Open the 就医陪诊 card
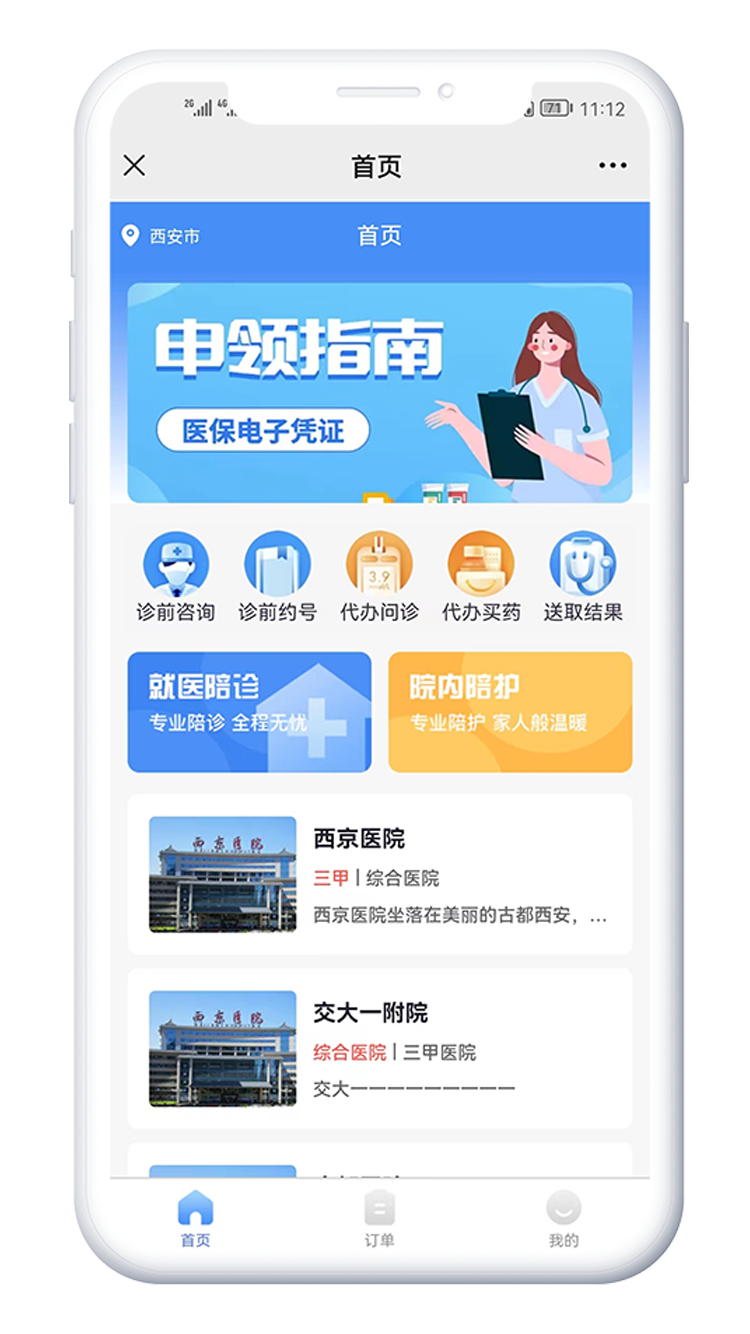This screenshot has height=1334, width=750. click(x=249, y=712)
